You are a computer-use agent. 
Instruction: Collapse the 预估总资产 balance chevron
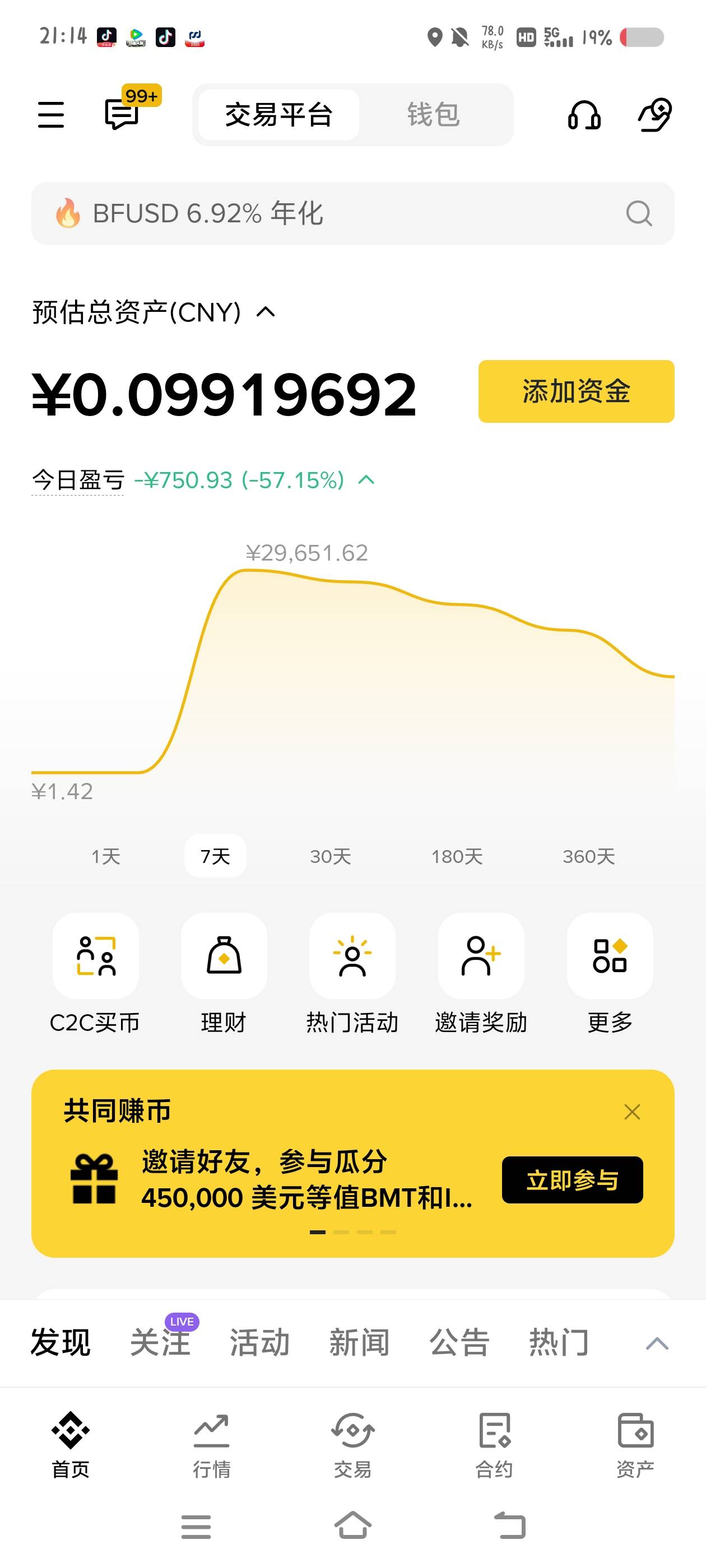coord(266,312)
